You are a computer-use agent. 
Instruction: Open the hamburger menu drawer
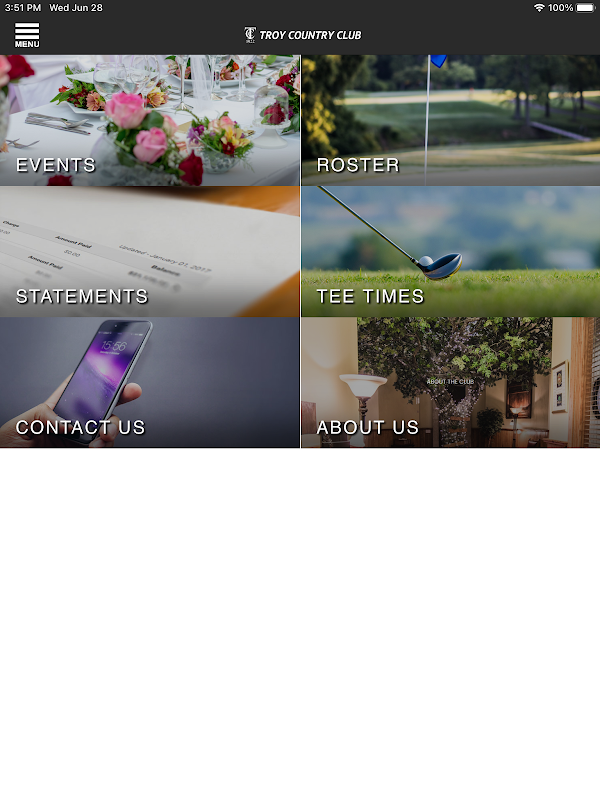[x=27, y=35]
